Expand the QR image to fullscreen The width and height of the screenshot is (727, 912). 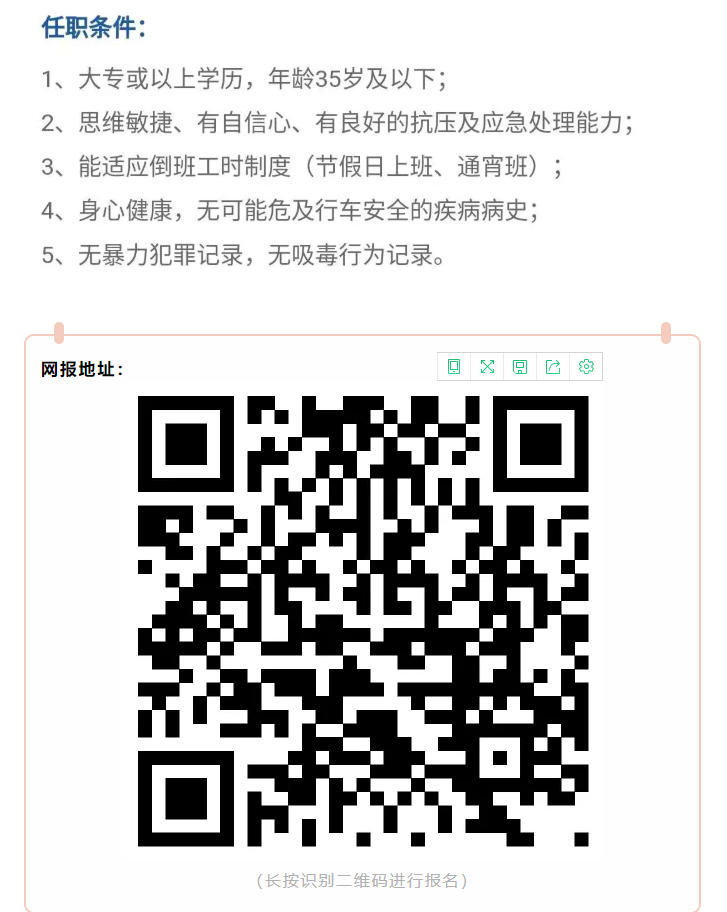click(x=487, y=367)
